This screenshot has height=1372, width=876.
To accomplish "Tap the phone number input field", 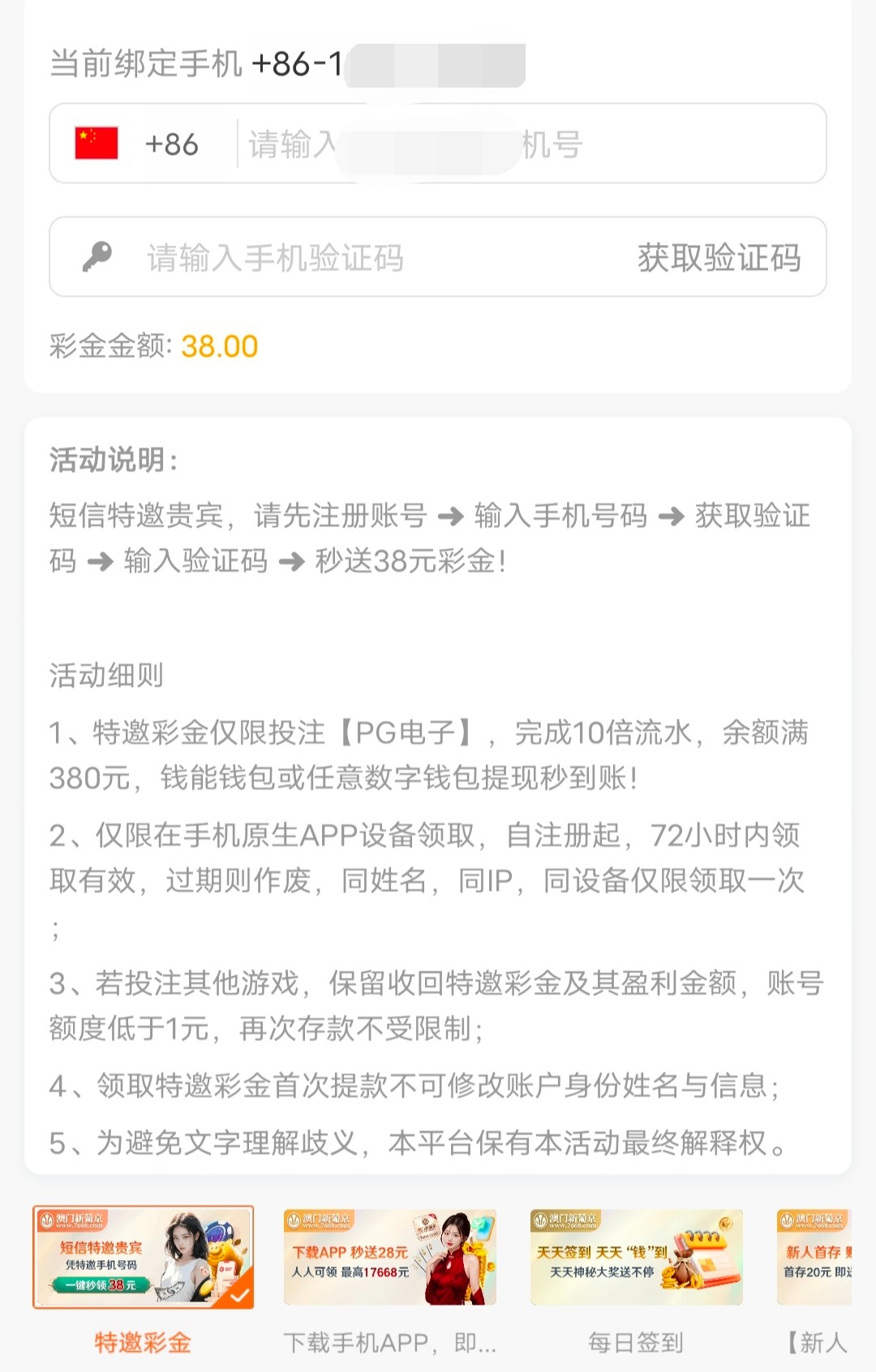I will [527, 144].
